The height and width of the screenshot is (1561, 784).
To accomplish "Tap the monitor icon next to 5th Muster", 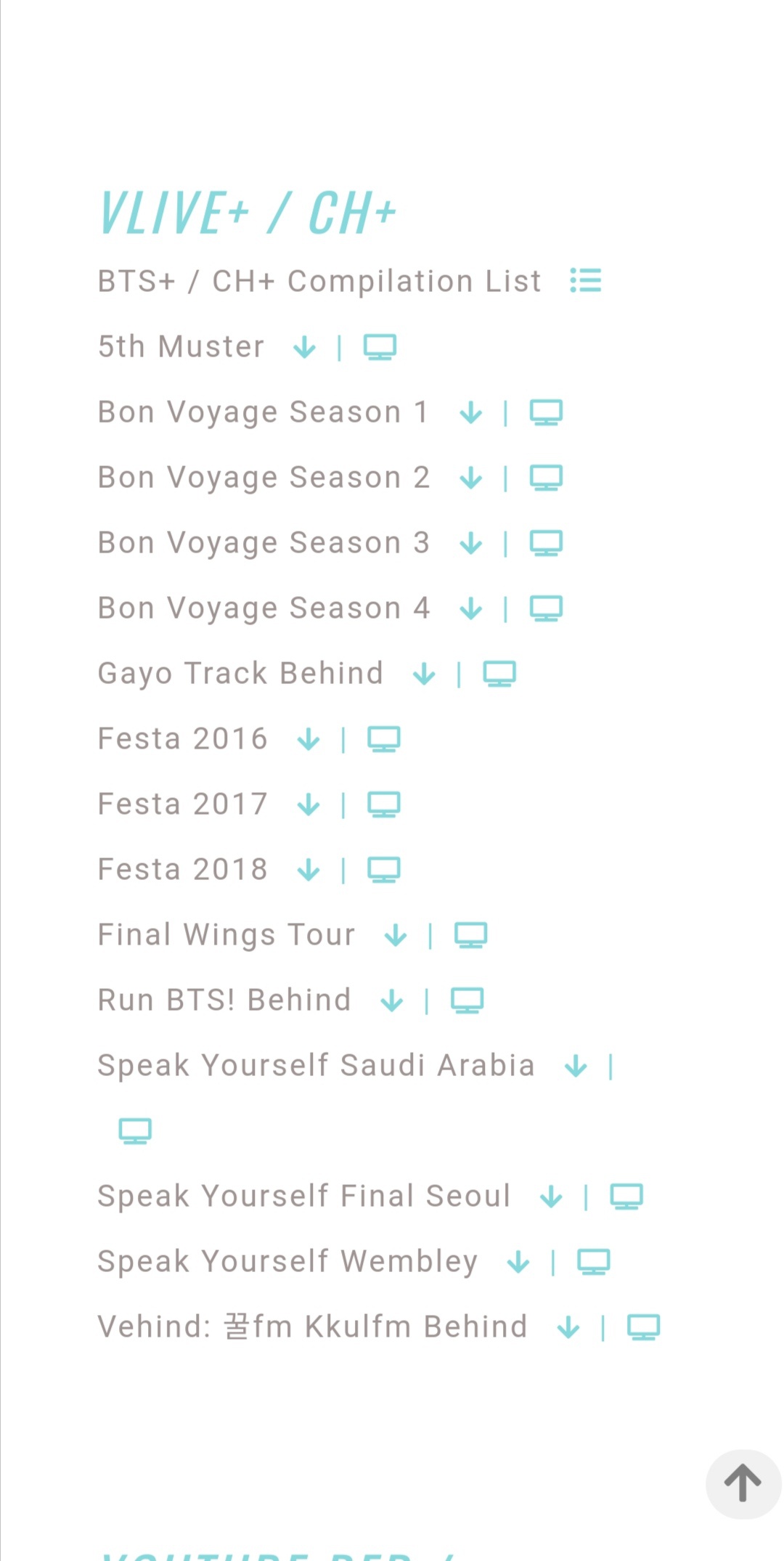I will 380,347.
